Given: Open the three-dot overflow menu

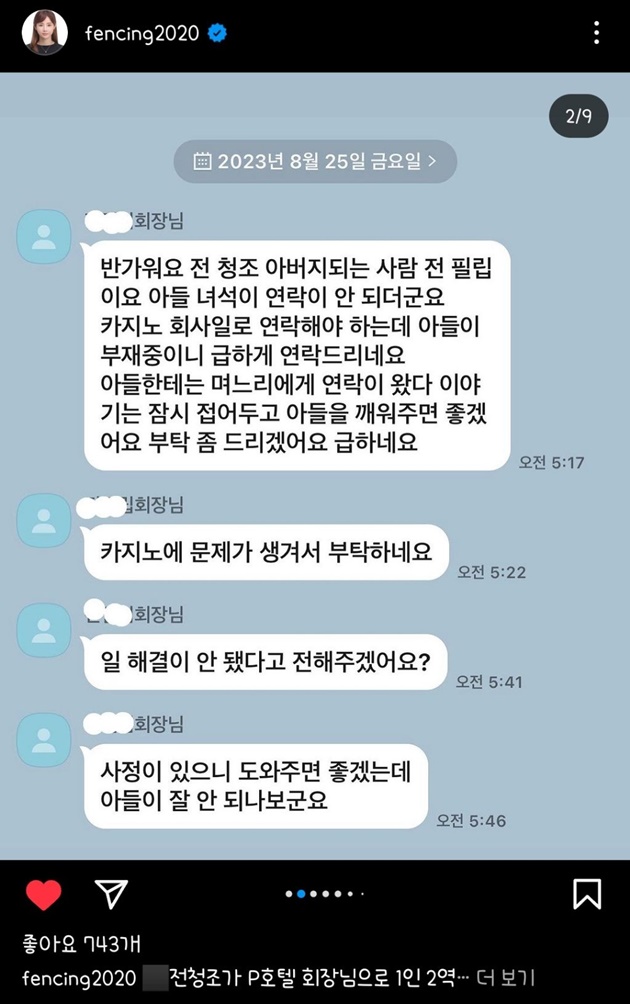Looking at the screenshot, I should [597, 33].
